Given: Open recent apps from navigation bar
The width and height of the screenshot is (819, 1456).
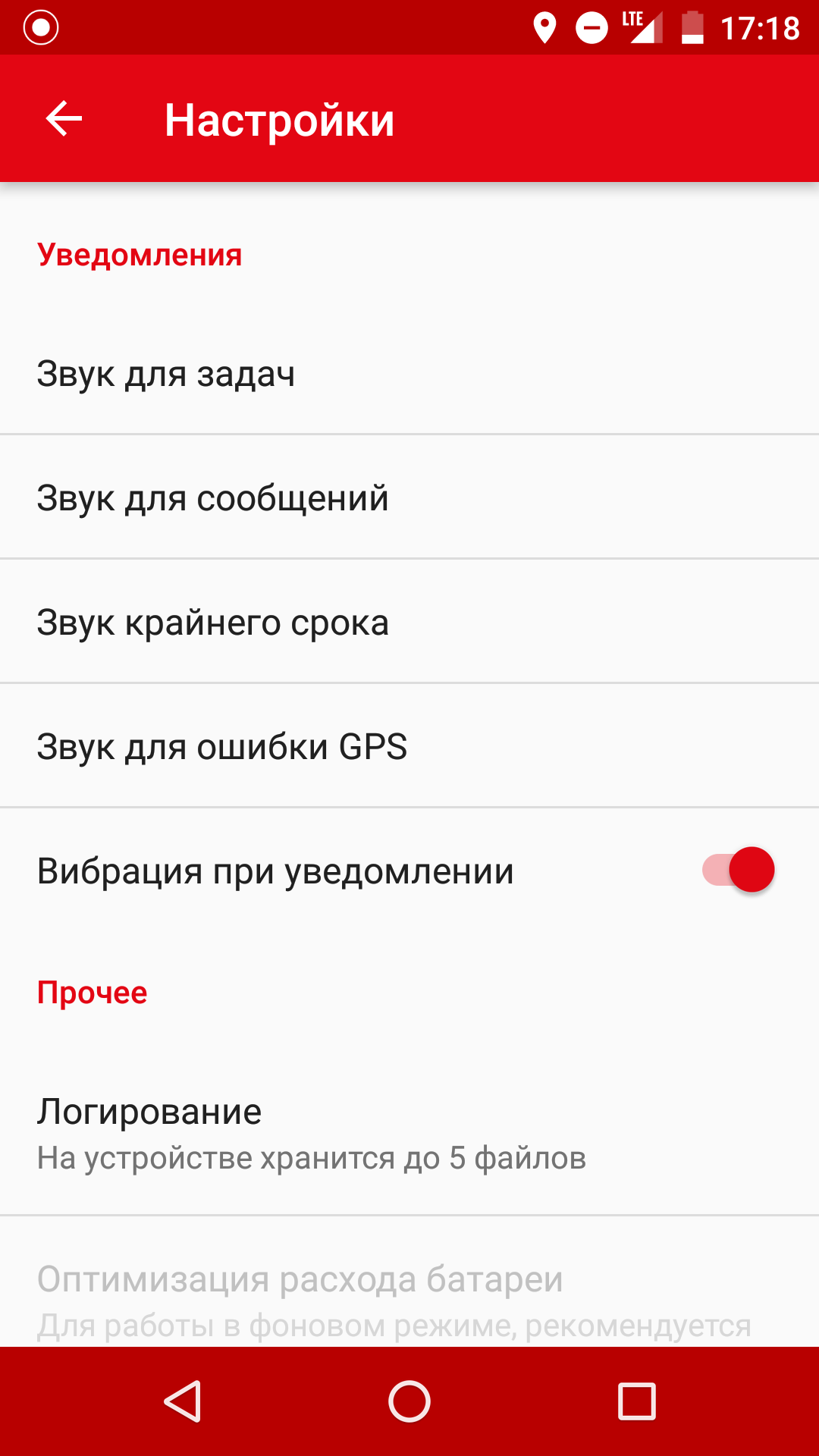Looking at the screenshot, I should tap(637, 1401).
